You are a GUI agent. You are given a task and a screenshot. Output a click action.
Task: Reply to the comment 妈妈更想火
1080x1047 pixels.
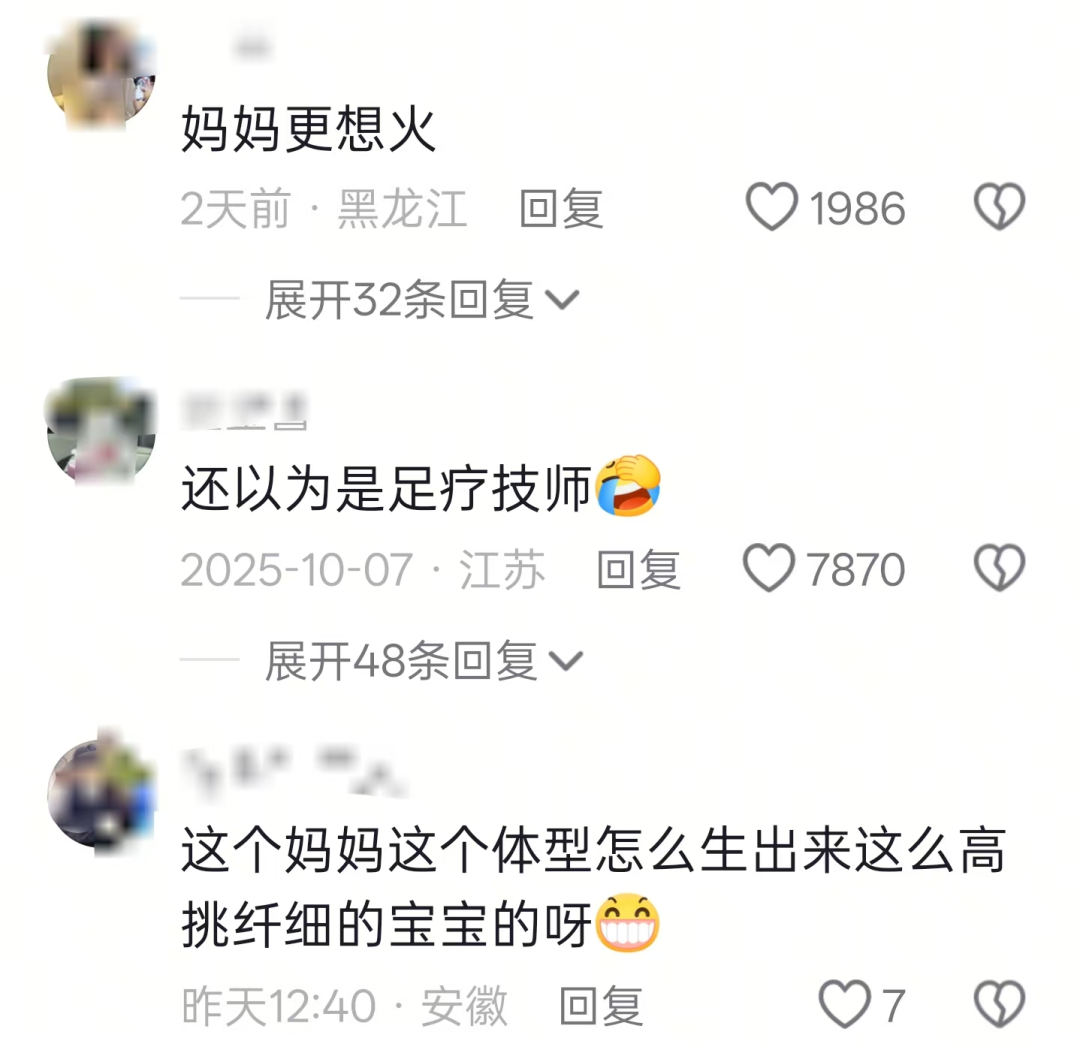(x=561, y=209)
